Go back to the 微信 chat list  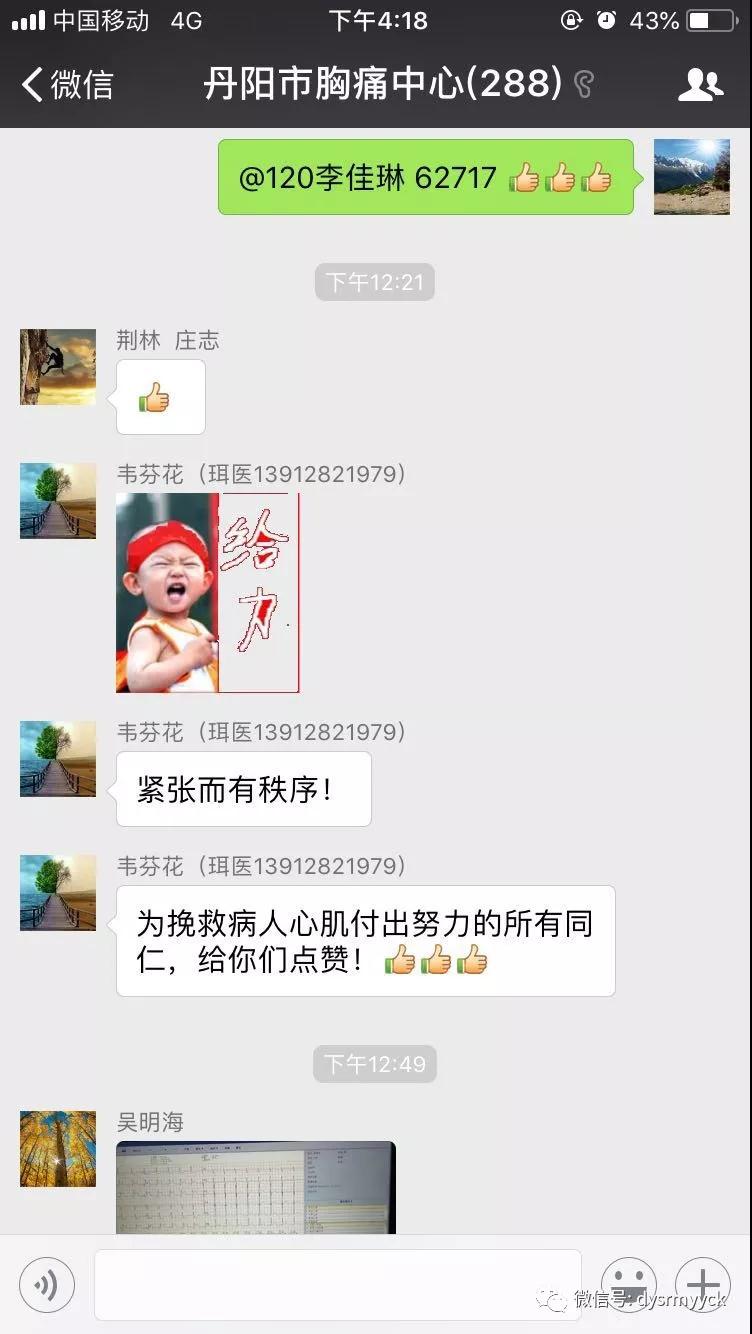(x=66, y=85)
